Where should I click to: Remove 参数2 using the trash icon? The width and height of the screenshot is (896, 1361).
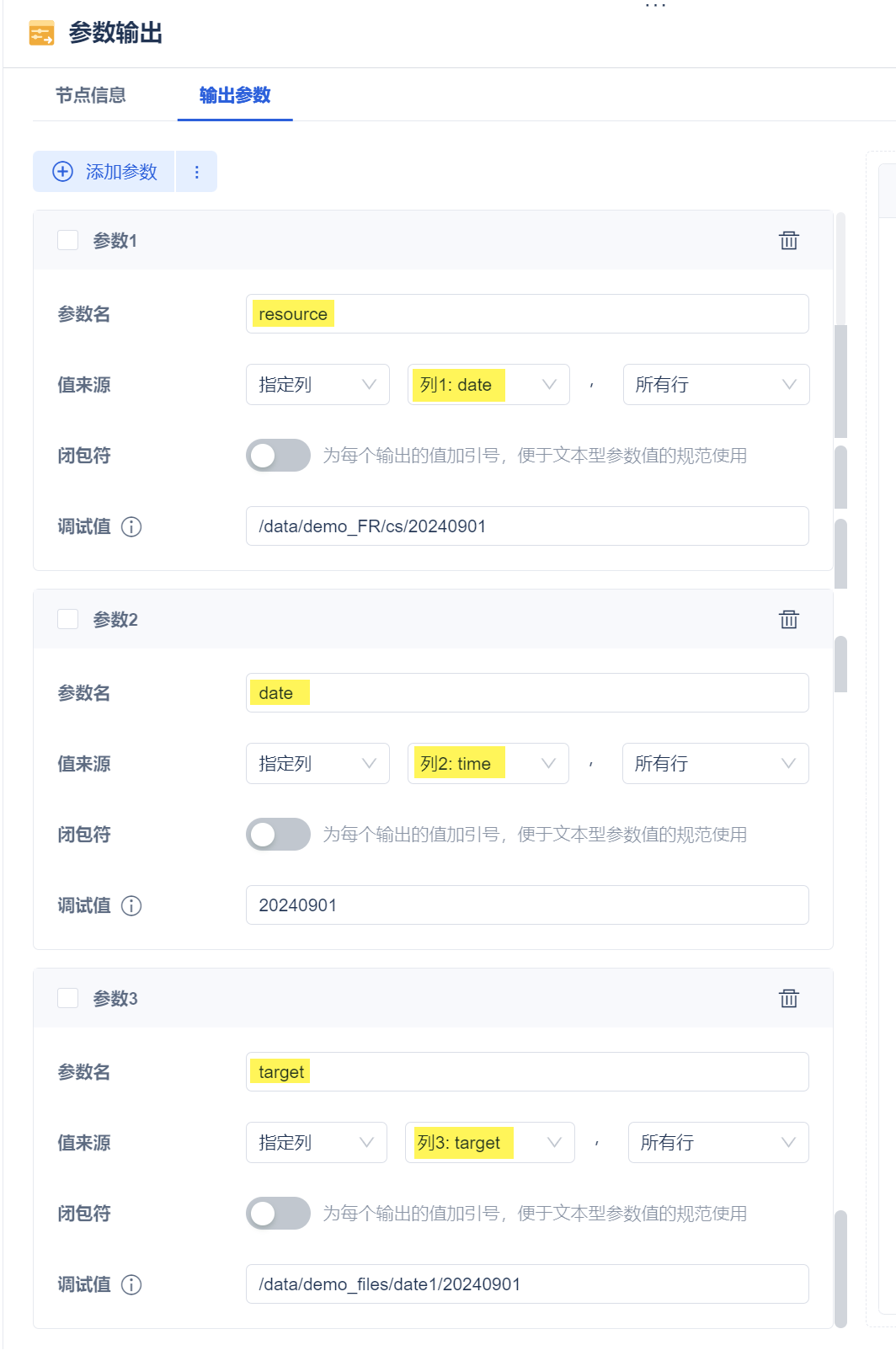pyautogui.click(x=788, y=620)
